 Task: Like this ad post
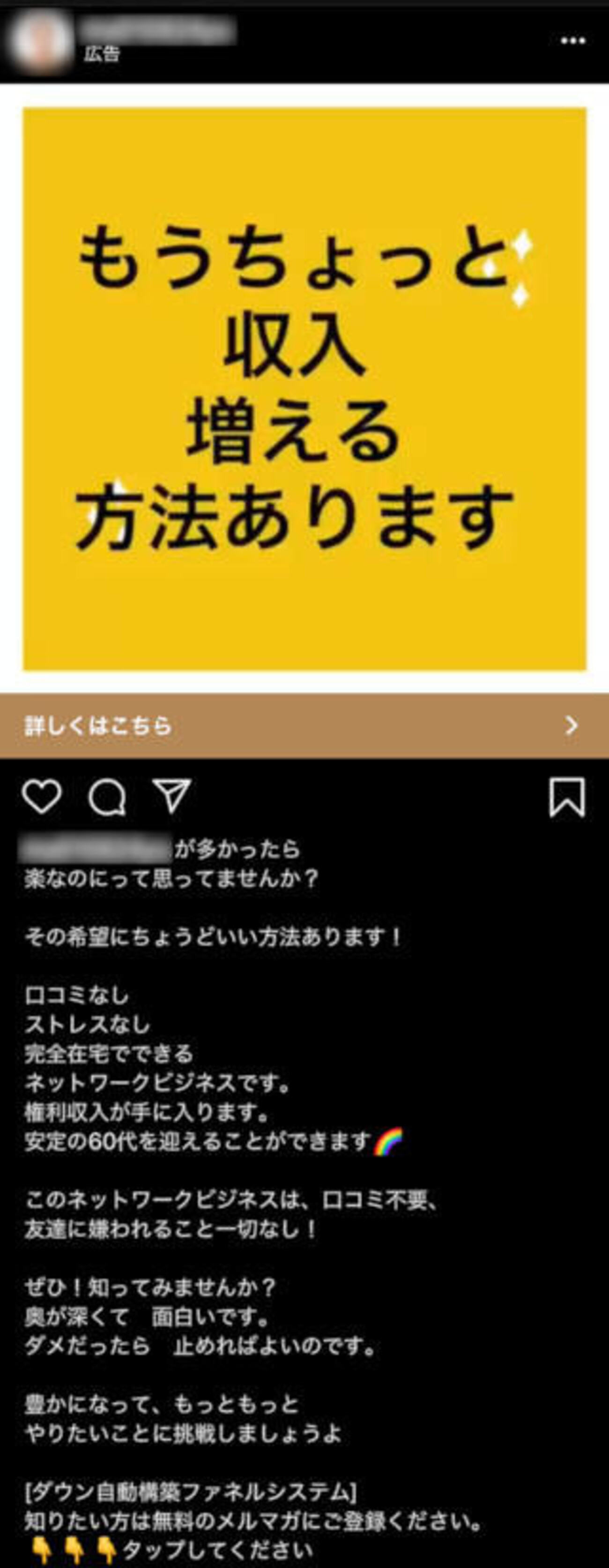pos(42,796)
